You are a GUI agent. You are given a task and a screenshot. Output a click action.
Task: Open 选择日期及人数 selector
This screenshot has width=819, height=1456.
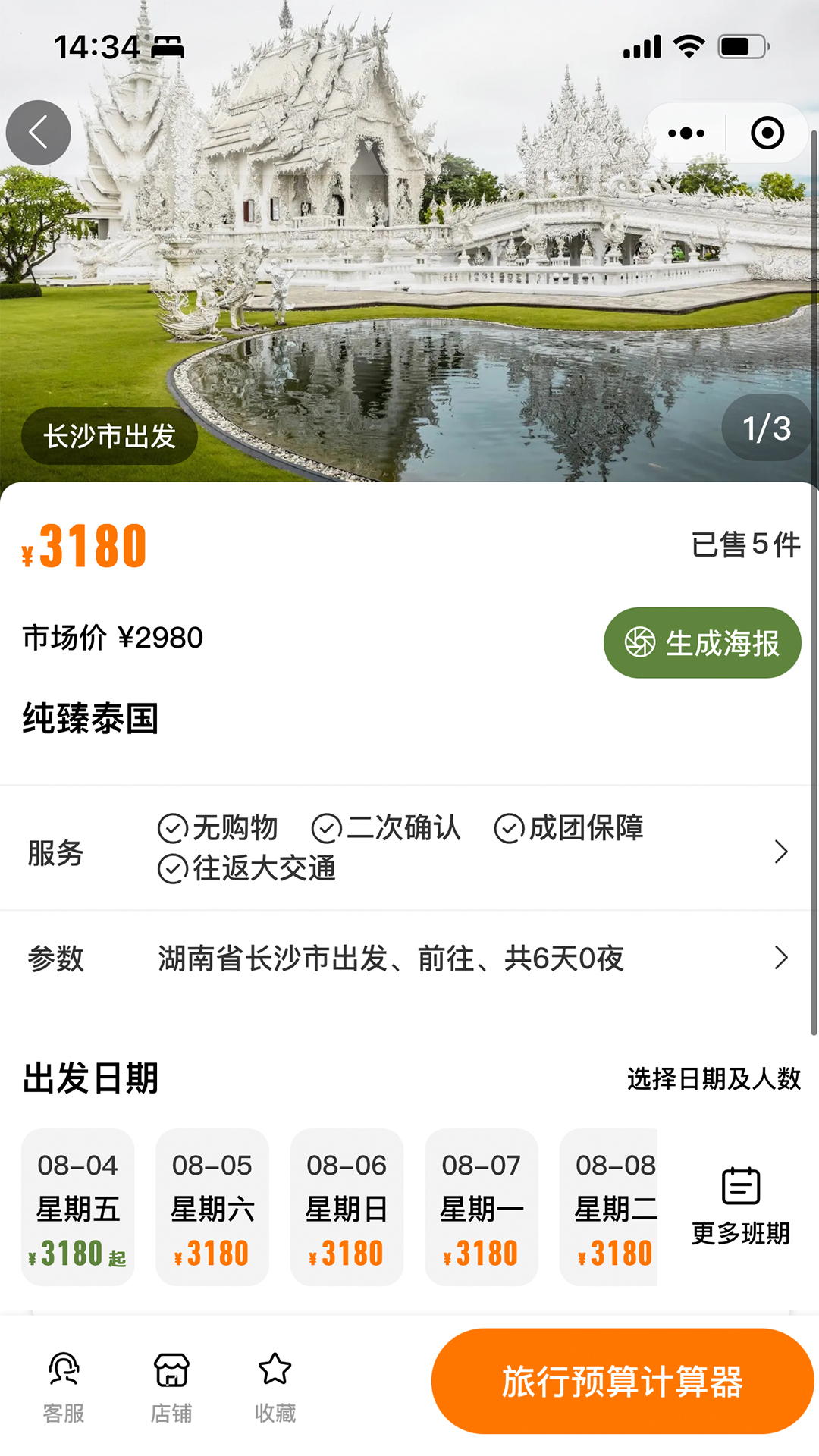click(714, 1078)
